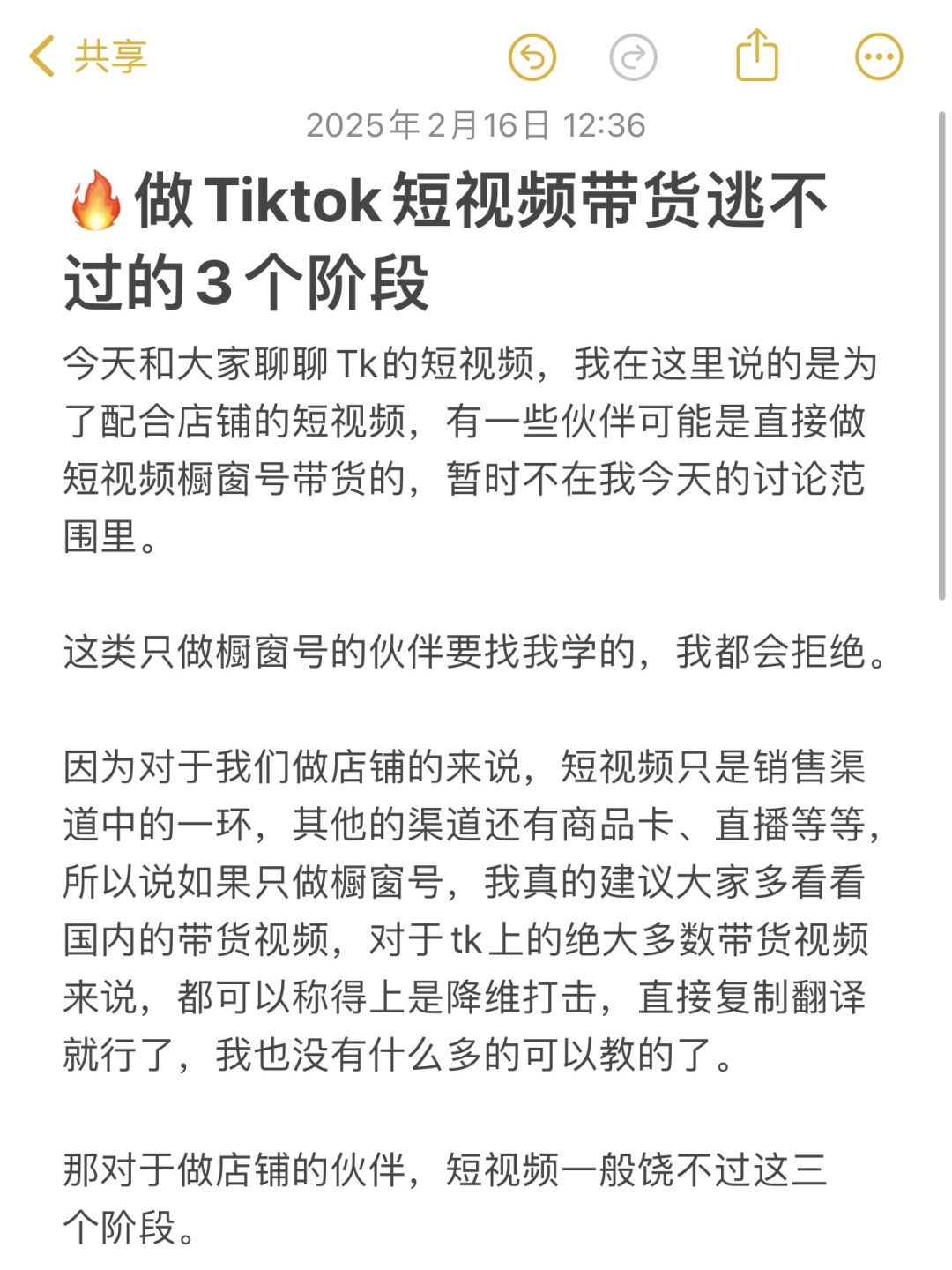
Task: Go back to the 共享 folder
Action: click(x=88, y=57)
